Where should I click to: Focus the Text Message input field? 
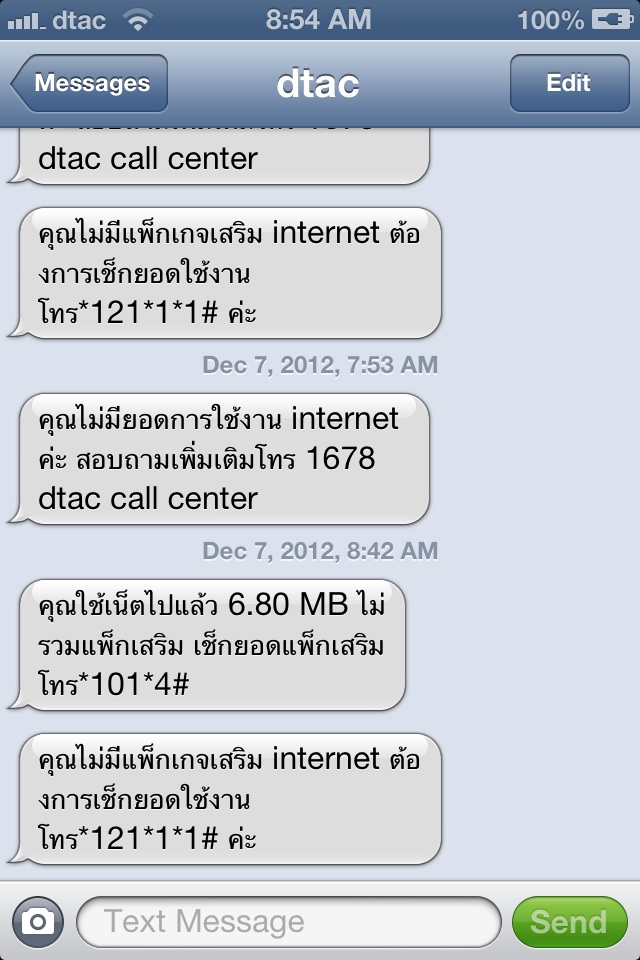[x=288, y=921]
